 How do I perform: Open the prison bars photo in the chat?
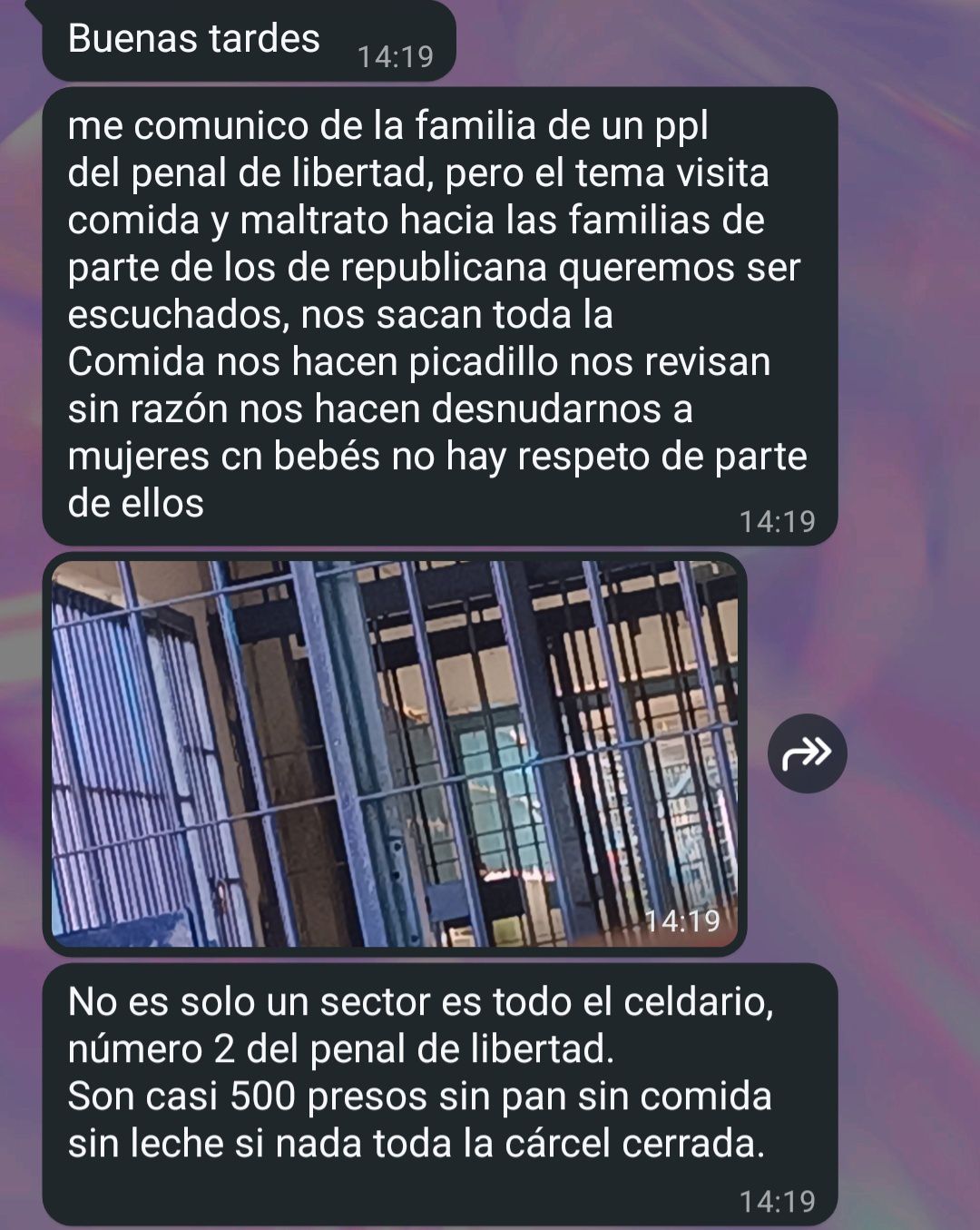point(395,753)
